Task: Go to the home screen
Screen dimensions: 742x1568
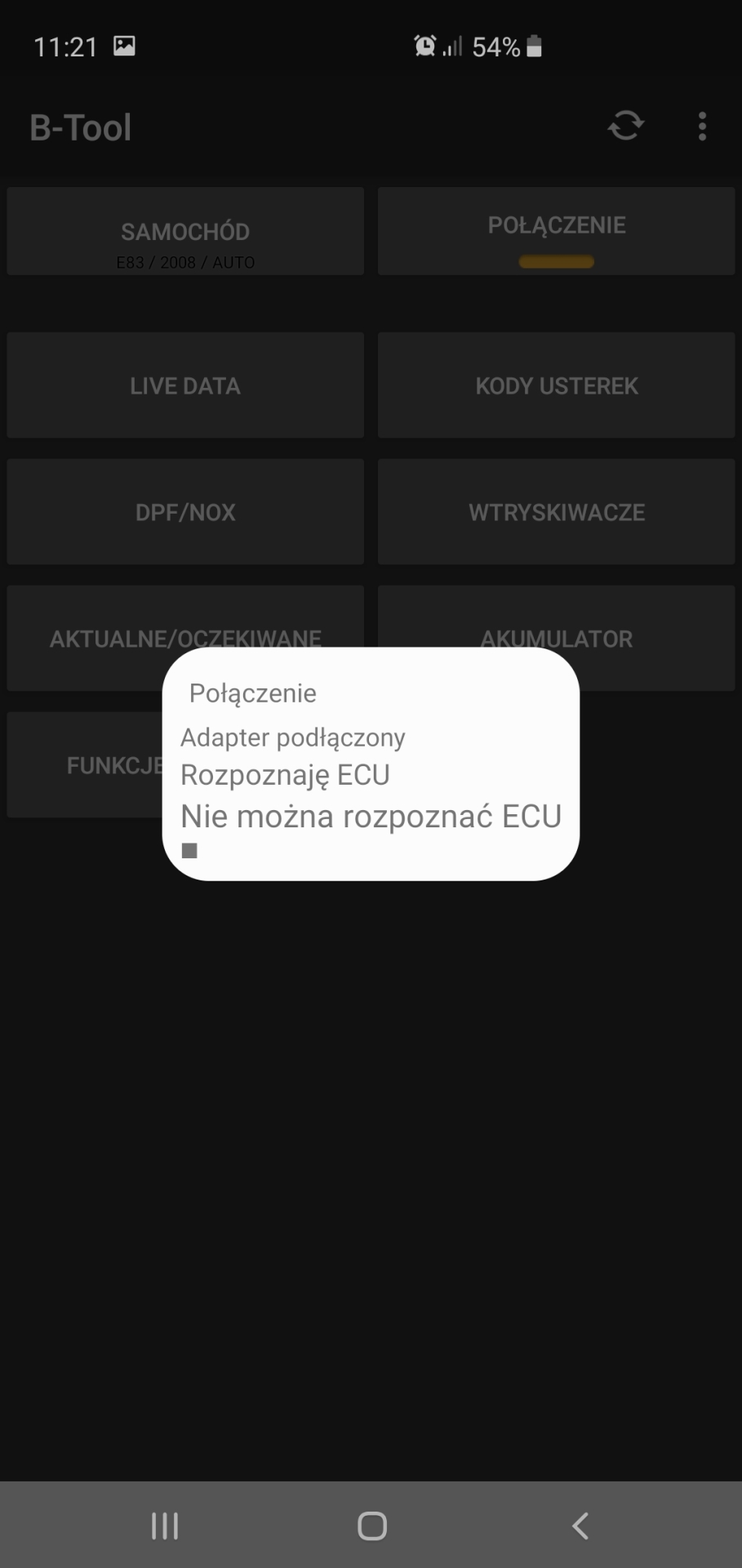Action: (x=372, y=1526)
